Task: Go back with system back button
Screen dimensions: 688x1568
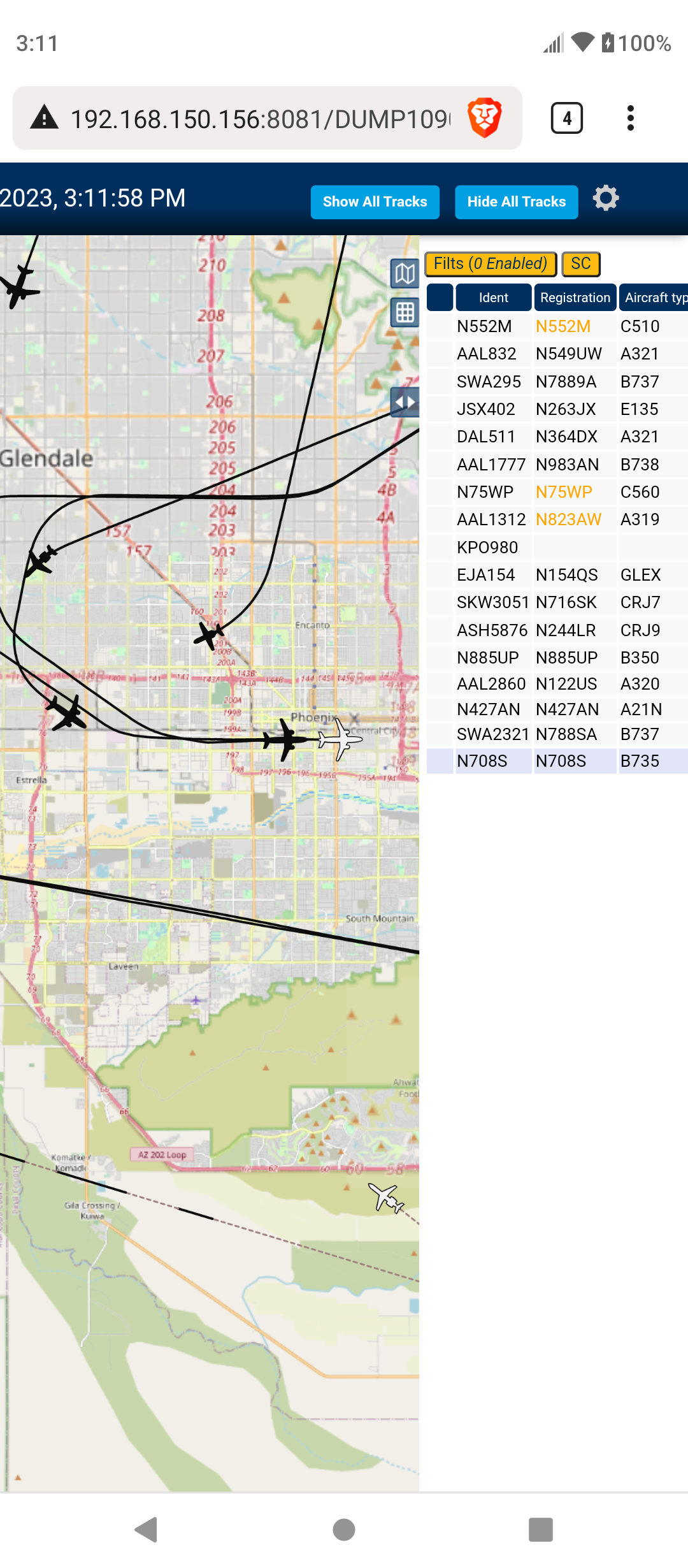Action: pos(147,1530)
